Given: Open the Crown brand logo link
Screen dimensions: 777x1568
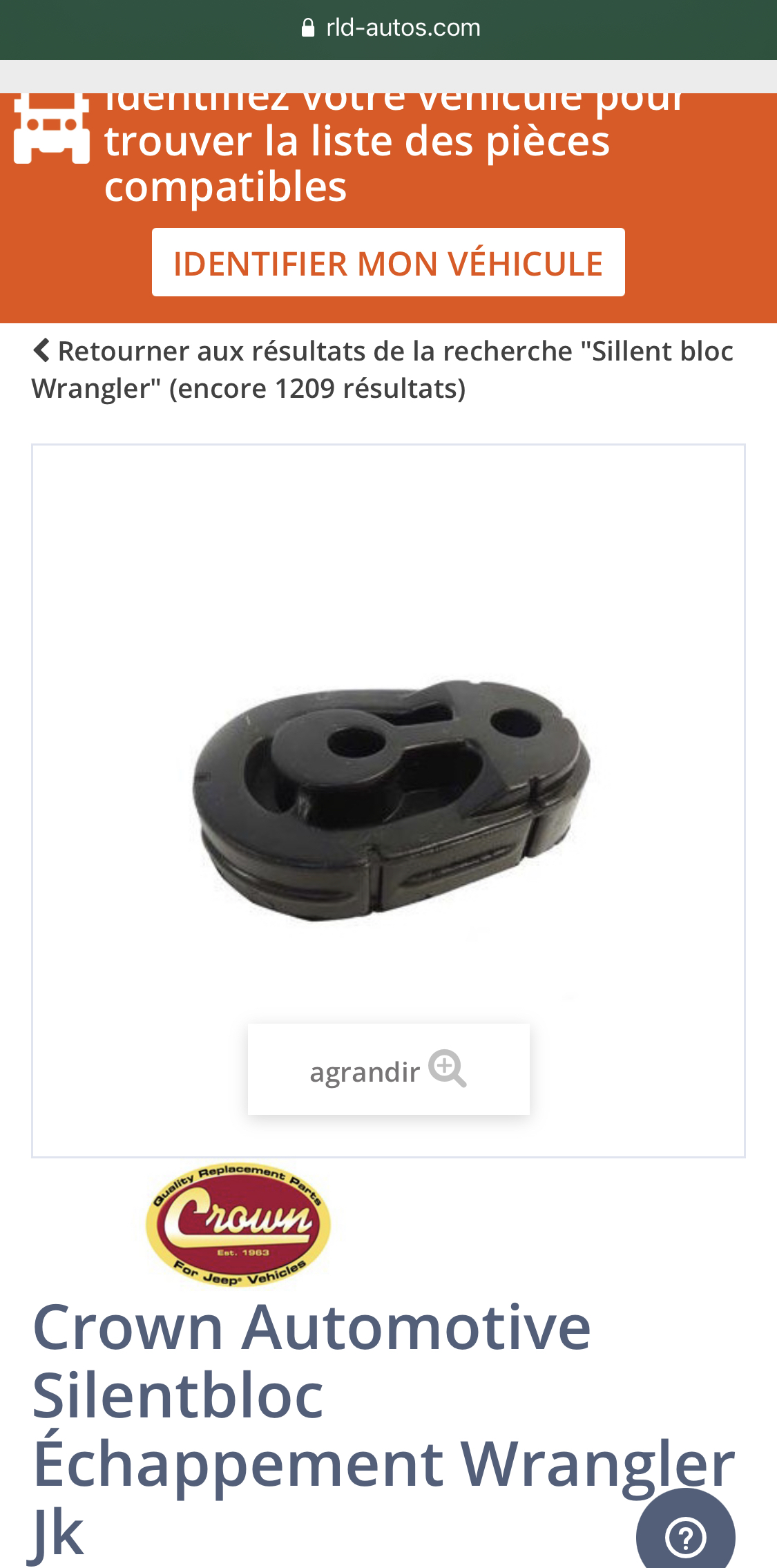Looking at the screenshot, I should pyautogui.click(x=238, y=1224).
